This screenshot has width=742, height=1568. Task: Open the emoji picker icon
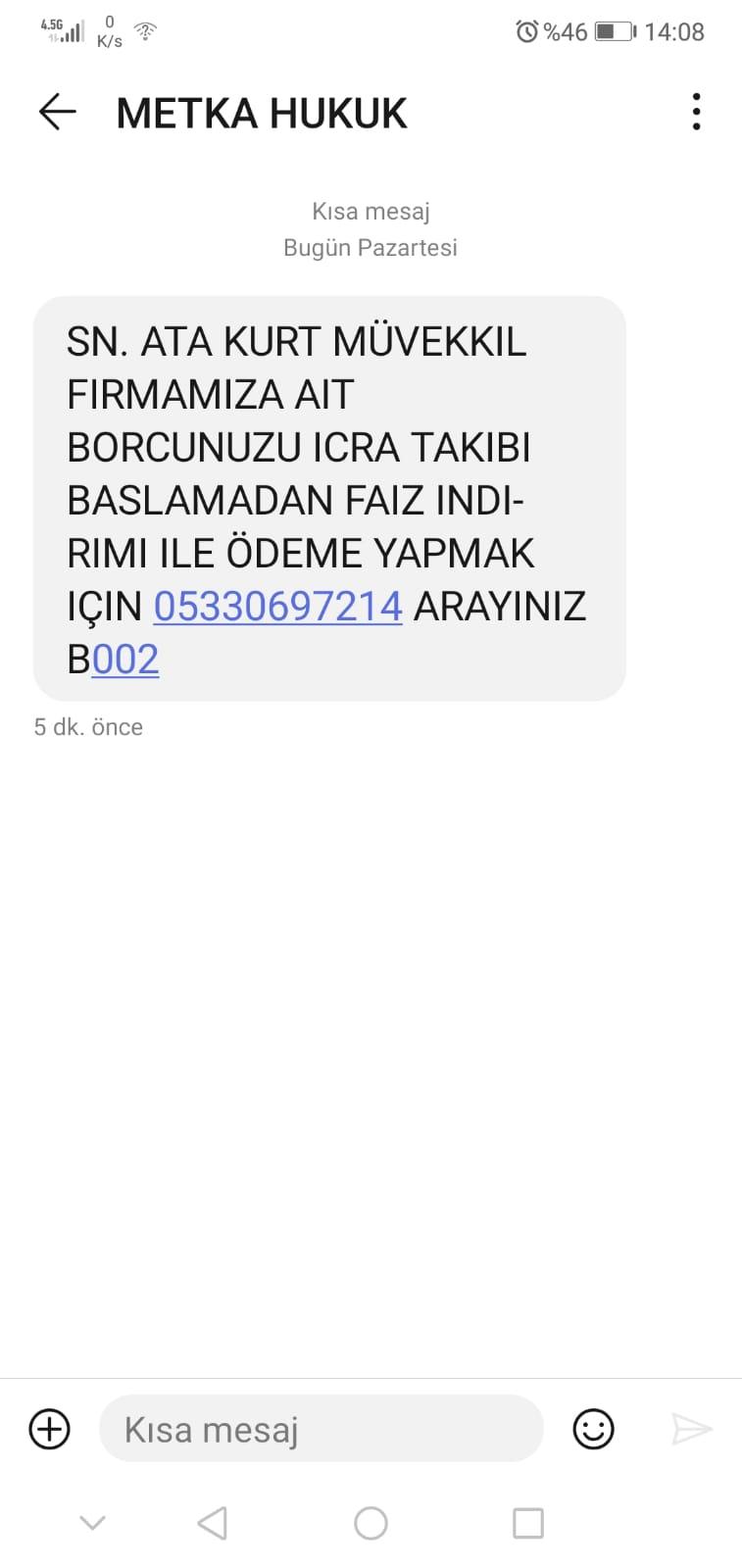pyautogui.click(x=592, y=1429)
